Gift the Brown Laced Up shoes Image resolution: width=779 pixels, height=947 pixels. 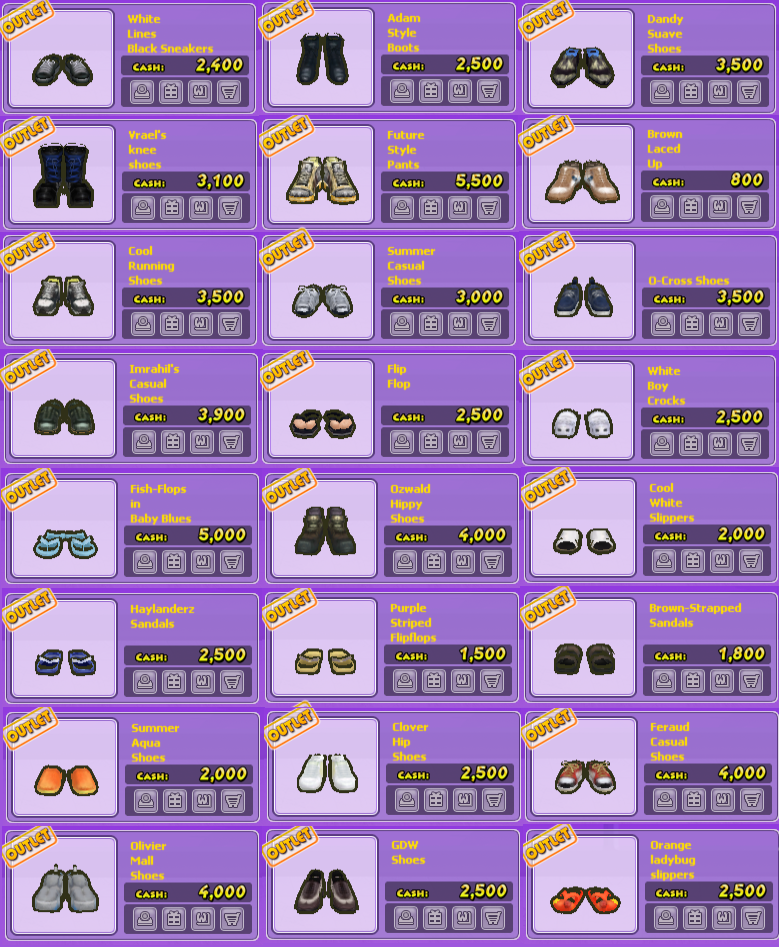[x=691, y=207]
